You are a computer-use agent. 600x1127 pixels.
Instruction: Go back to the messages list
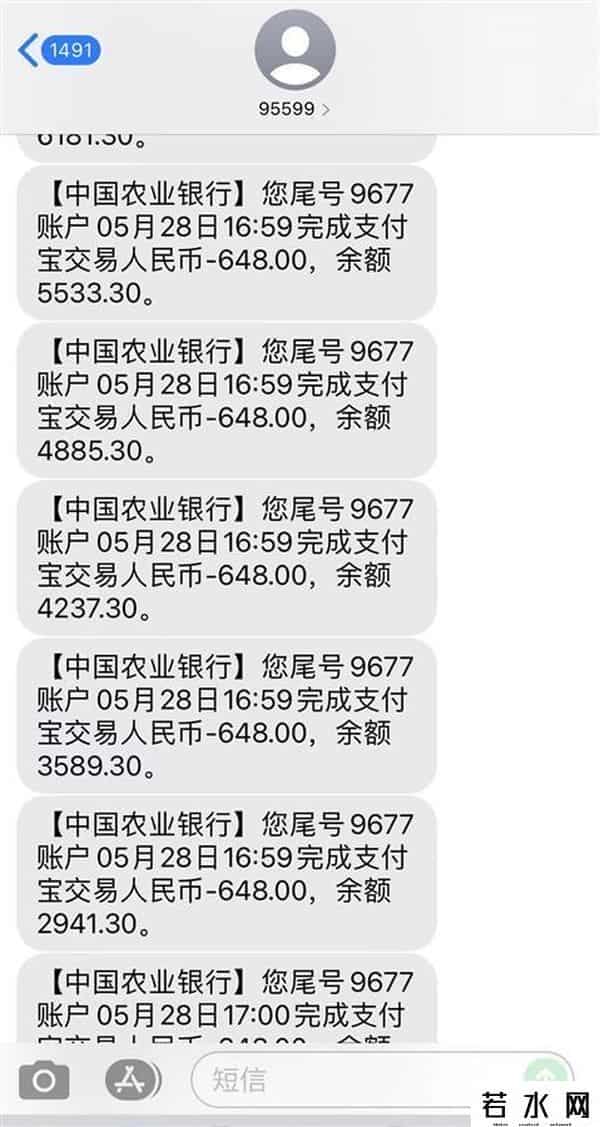[58, 49]
